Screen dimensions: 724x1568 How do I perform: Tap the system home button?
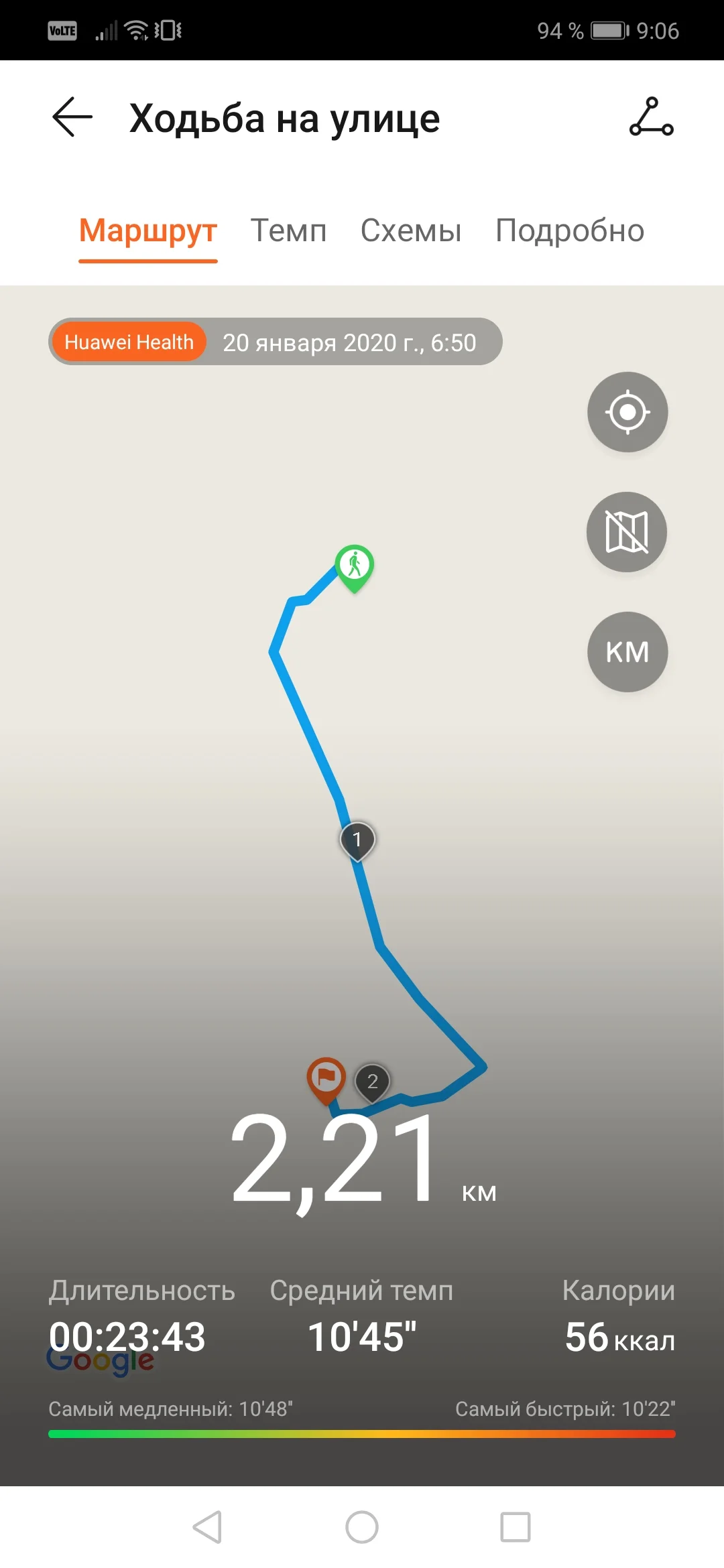(362, 1527)
